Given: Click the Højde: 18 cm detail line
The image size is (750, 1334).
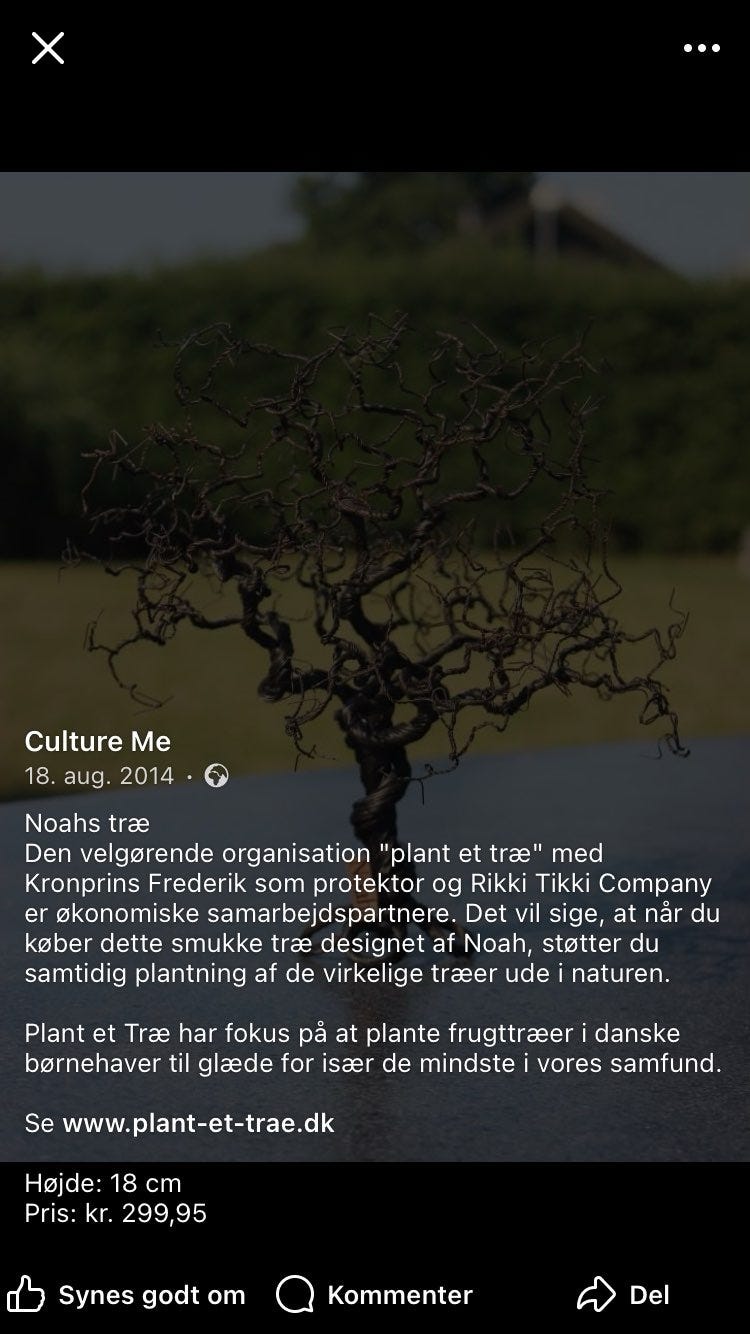Looking at the screenshot, I should pyautogui.click(x=102, y=1183).
